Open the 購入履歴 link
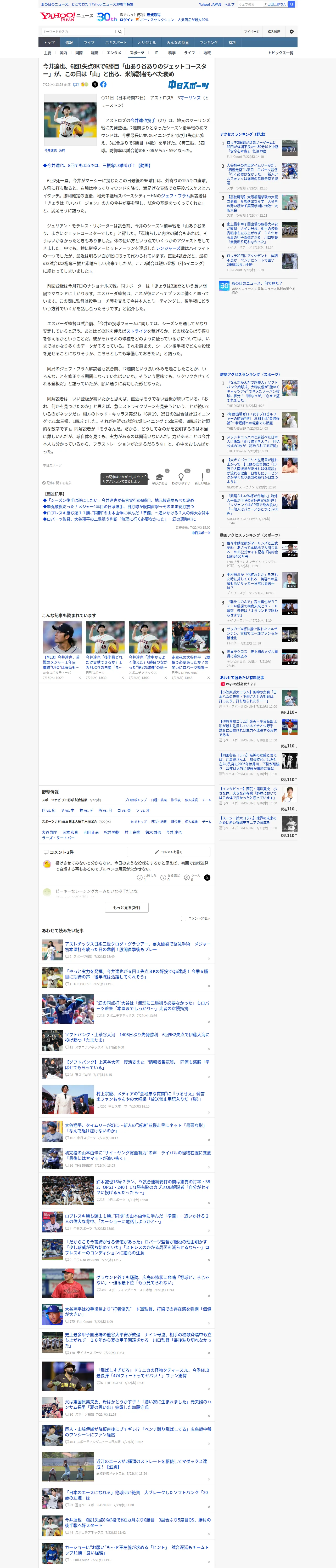This screenshot has height=1568, width=336. (274, 32)
